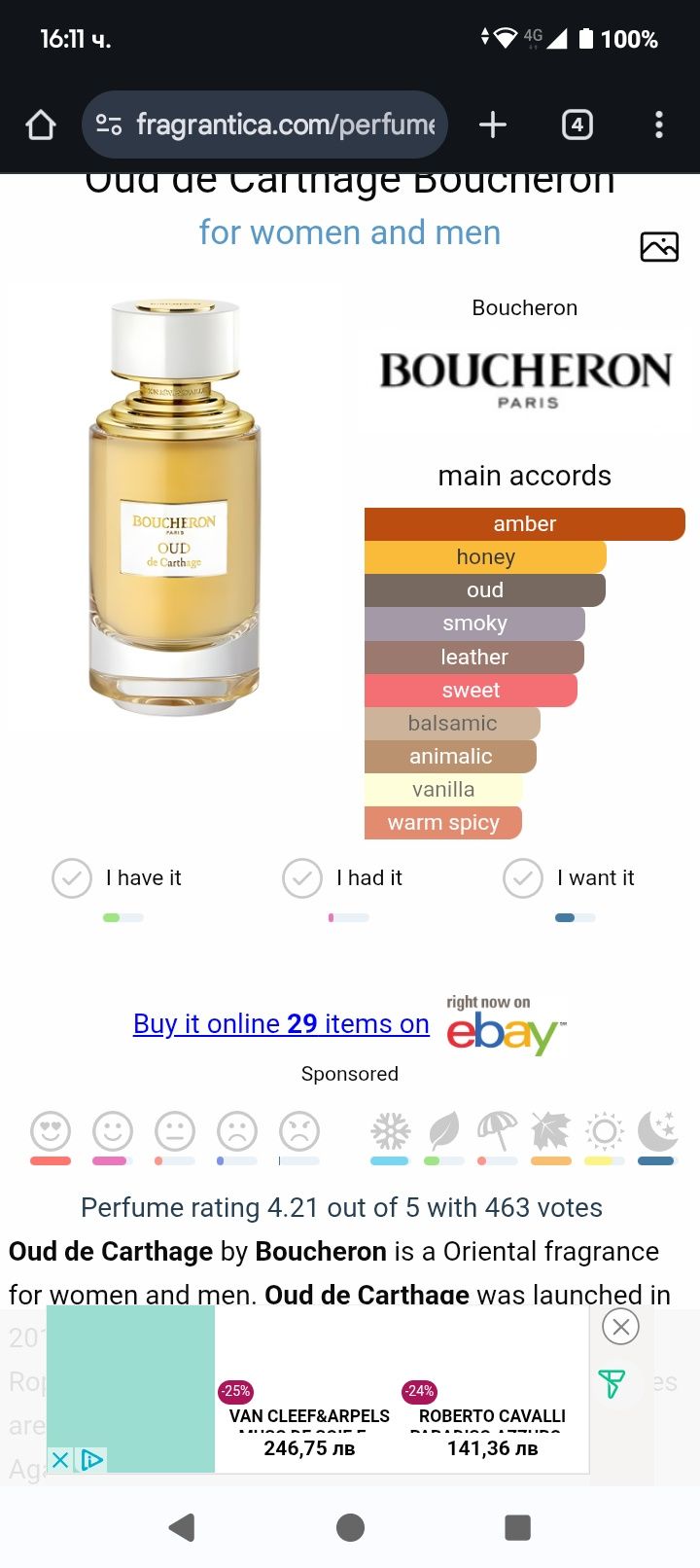Open a new browser tab

[x=493, y=125]
